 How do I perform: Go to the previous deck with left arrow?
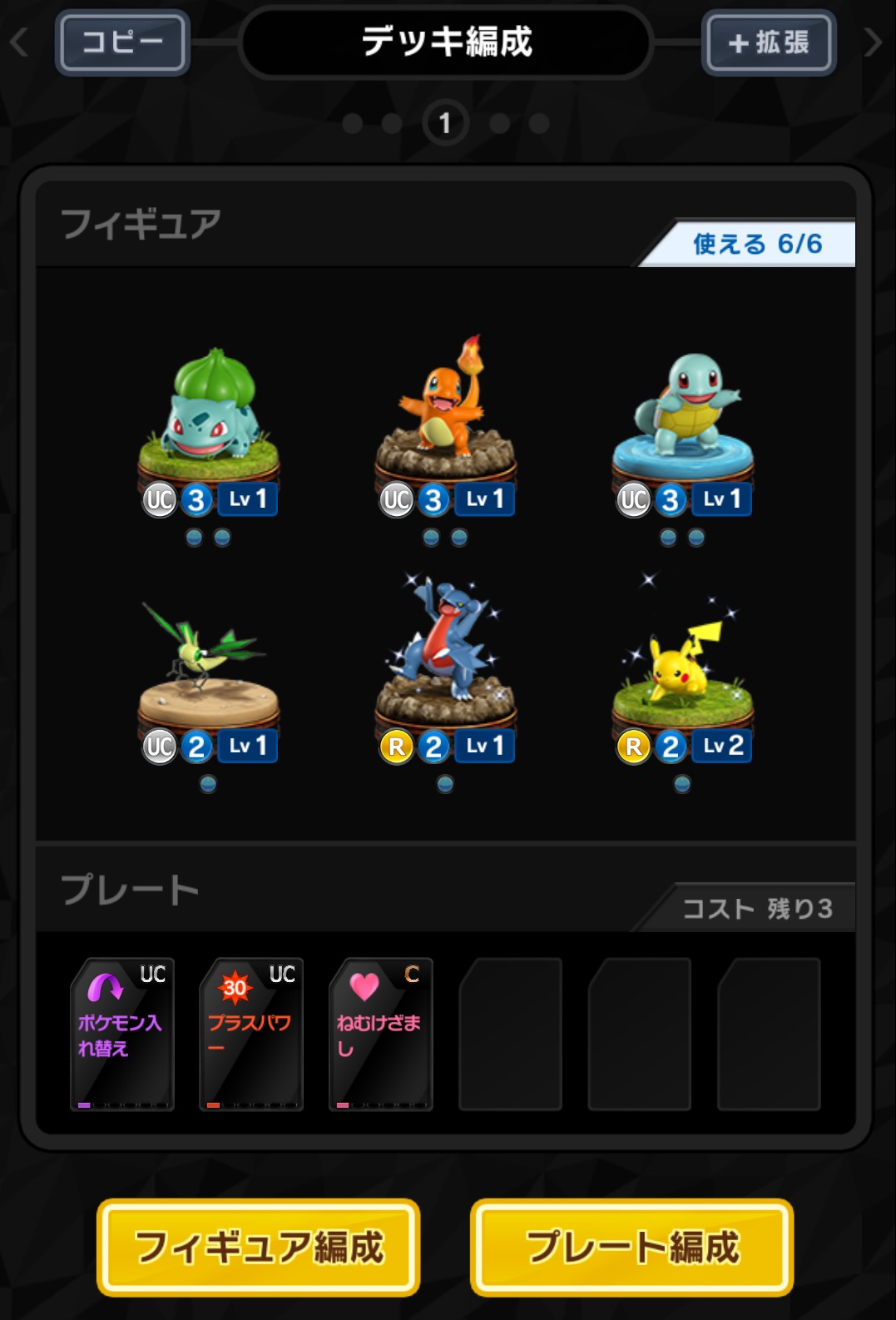click(x=20, y=42)
